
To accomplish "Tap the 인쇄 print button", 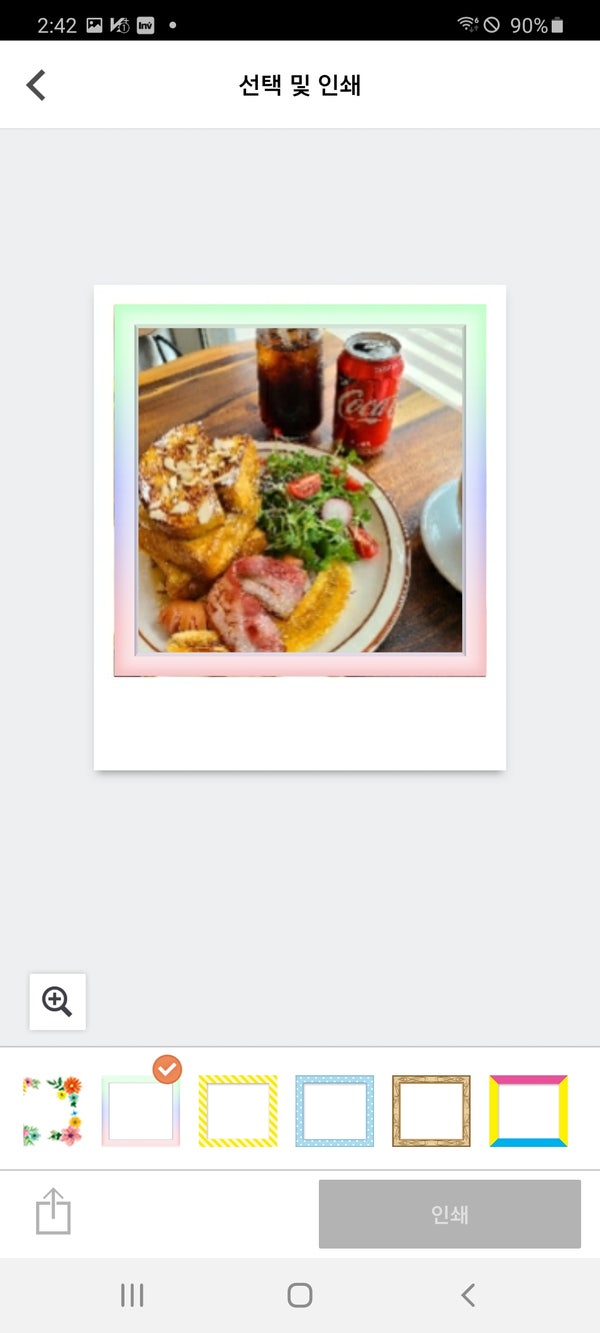I will pos(449,1214).
